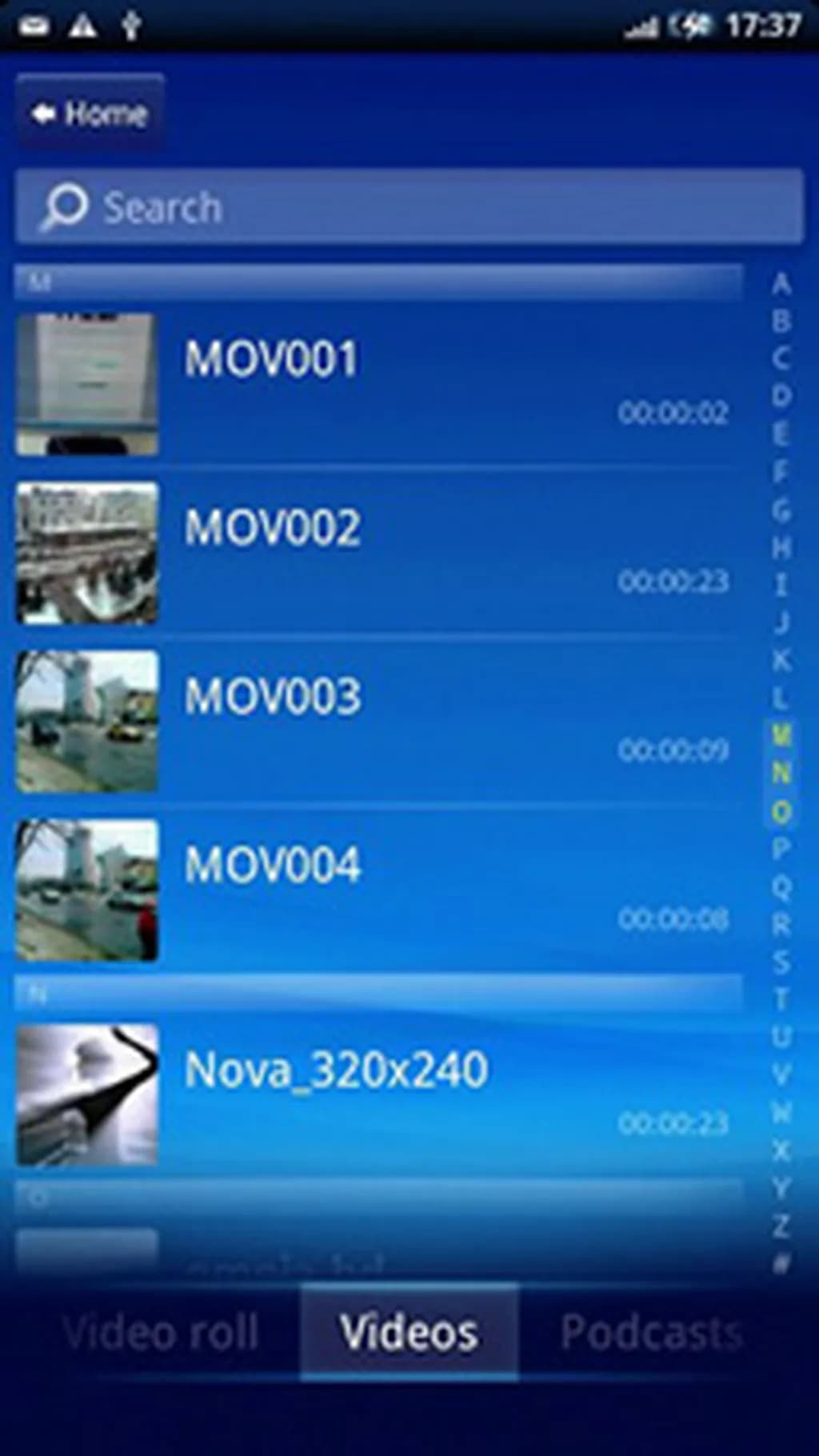Jump to letter N in index
Screen dimensions: 819x1456
[781, 772]
